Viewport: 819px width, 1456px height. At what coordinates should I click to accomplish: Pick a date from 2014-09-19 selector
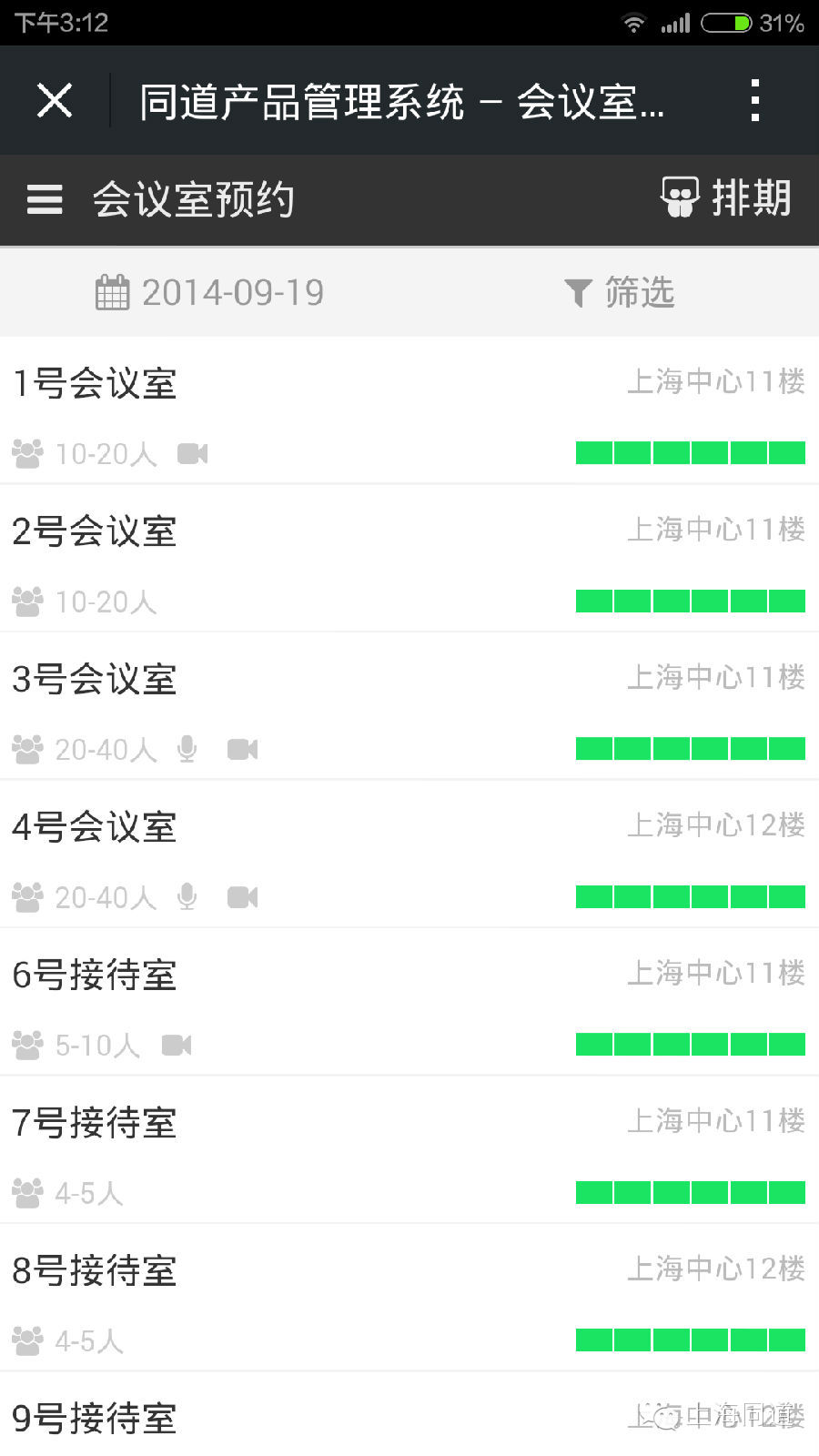[x=209, y=292]
